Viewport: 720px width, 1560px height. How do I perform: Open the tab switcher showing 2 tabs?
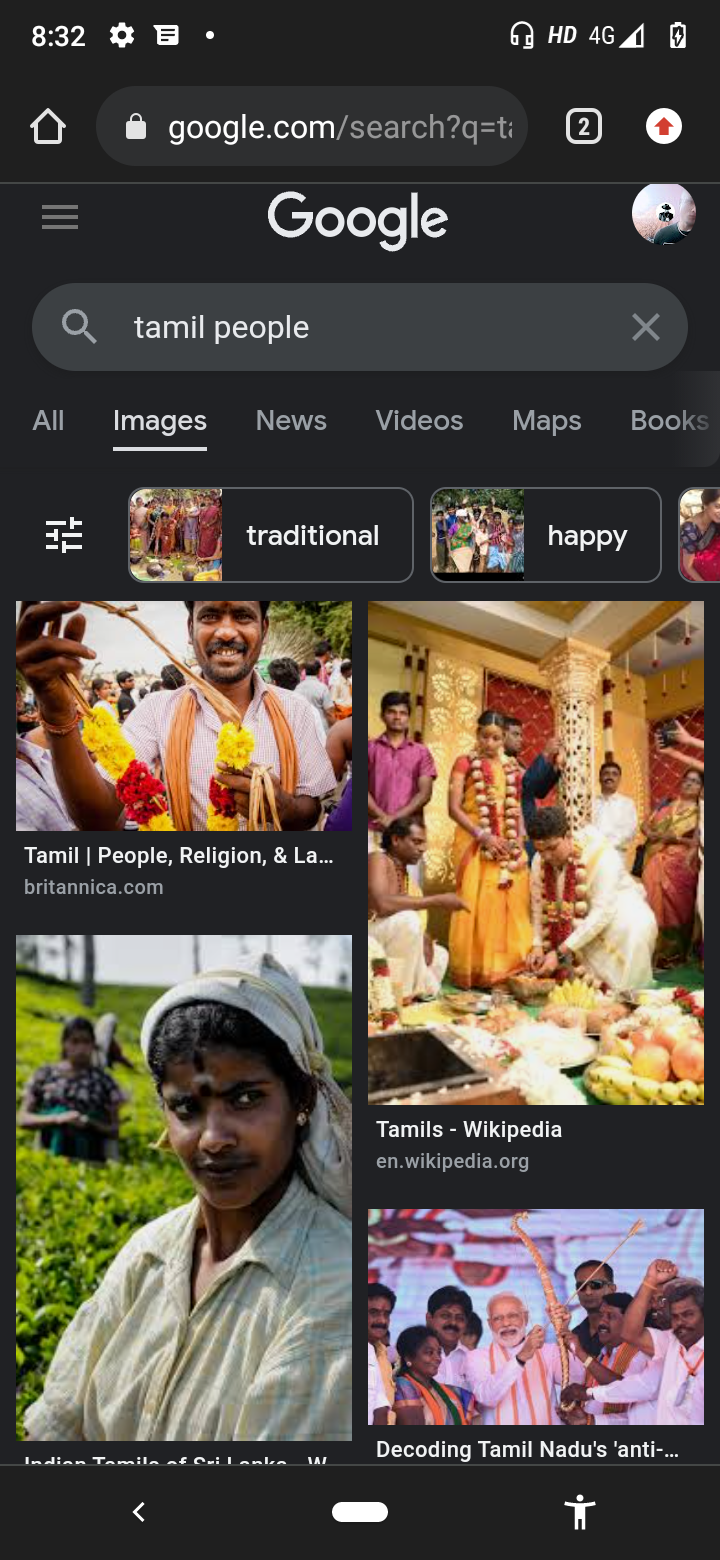coord(584,127)
